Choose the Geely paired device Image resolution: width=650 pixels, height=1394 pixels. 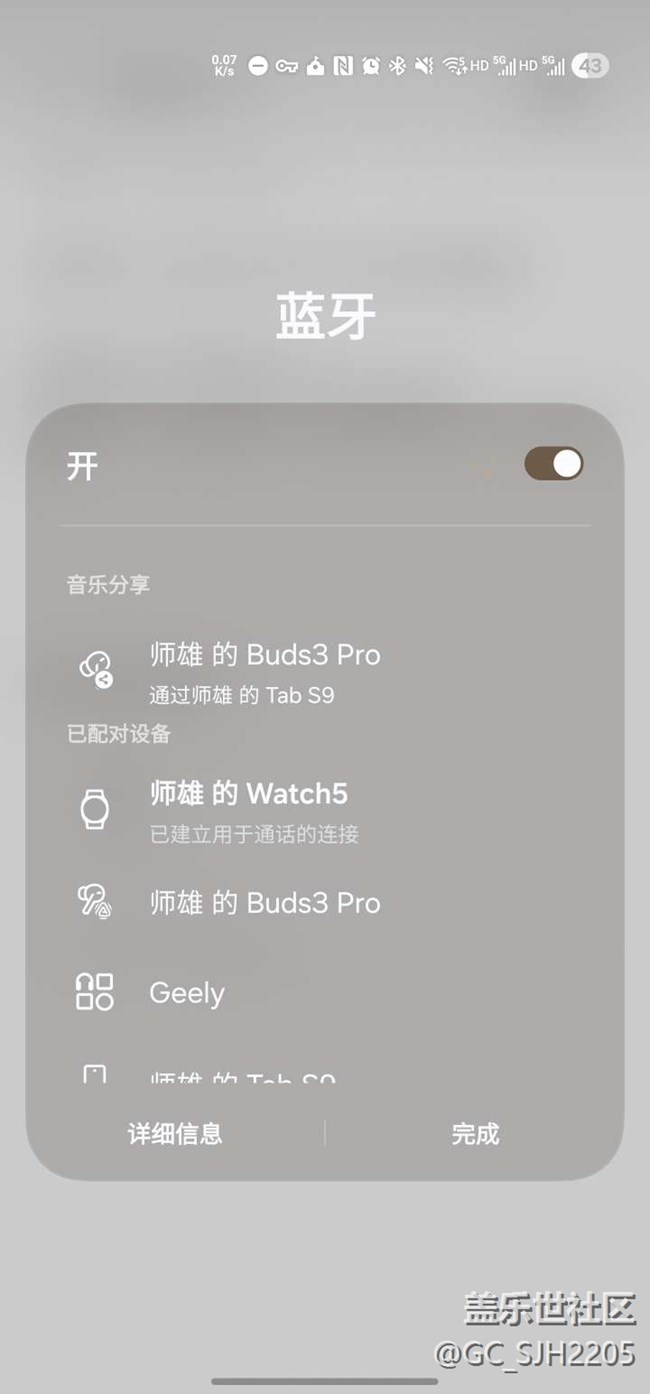[187, 993]
